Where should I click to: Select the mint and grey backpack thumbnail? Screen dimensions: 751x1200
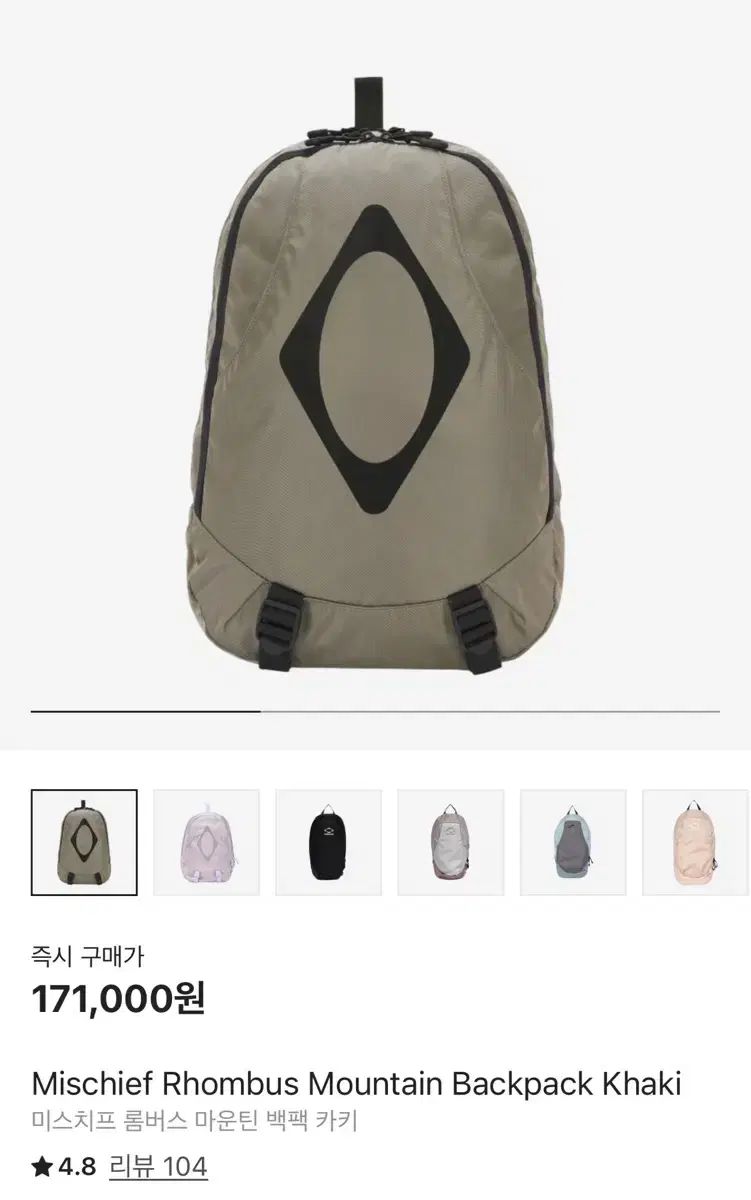[x=573, y=842]
